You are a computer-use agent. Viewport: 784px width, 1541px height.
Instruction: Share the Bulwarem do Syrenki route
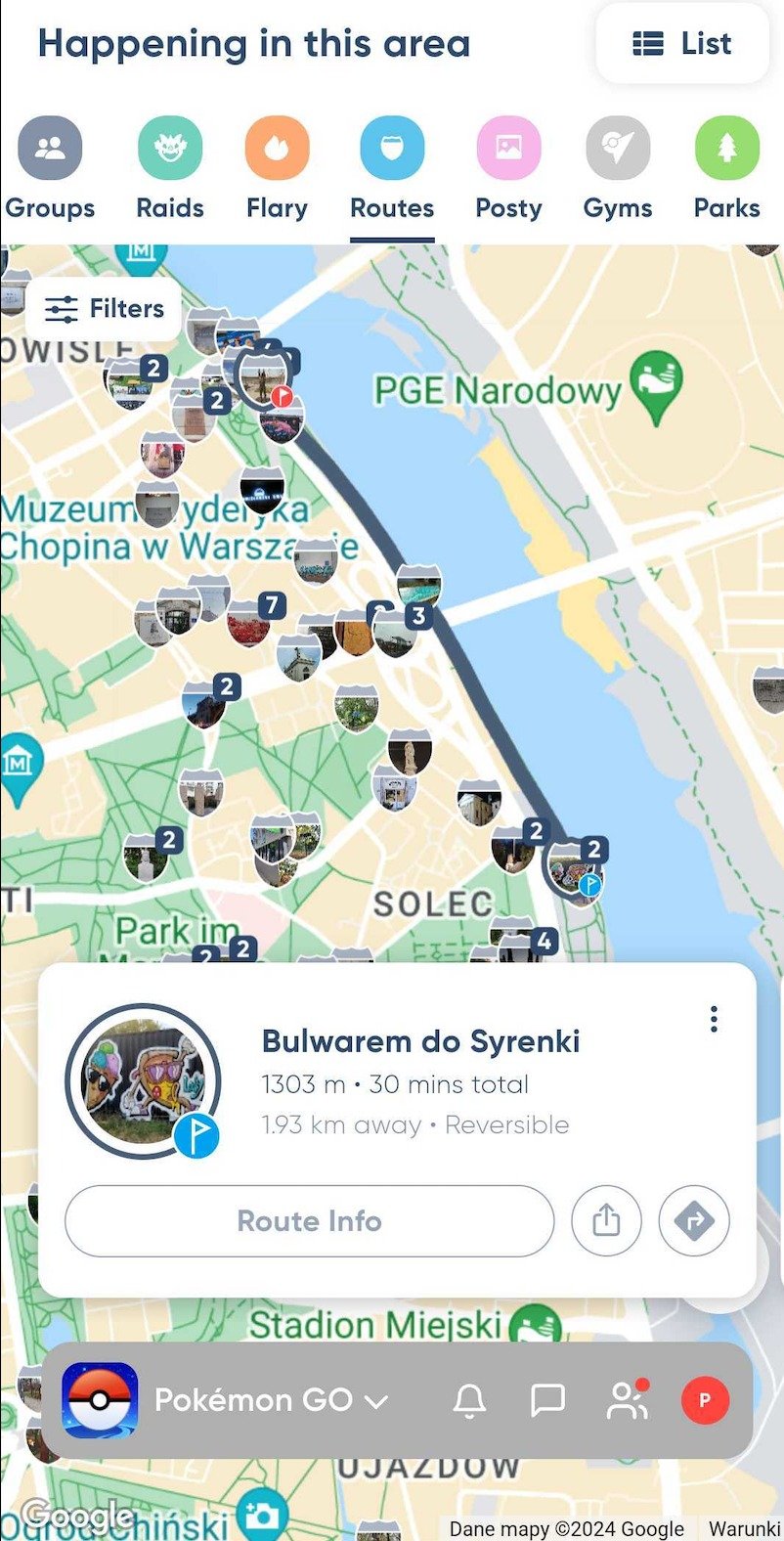pos(606,1220)
